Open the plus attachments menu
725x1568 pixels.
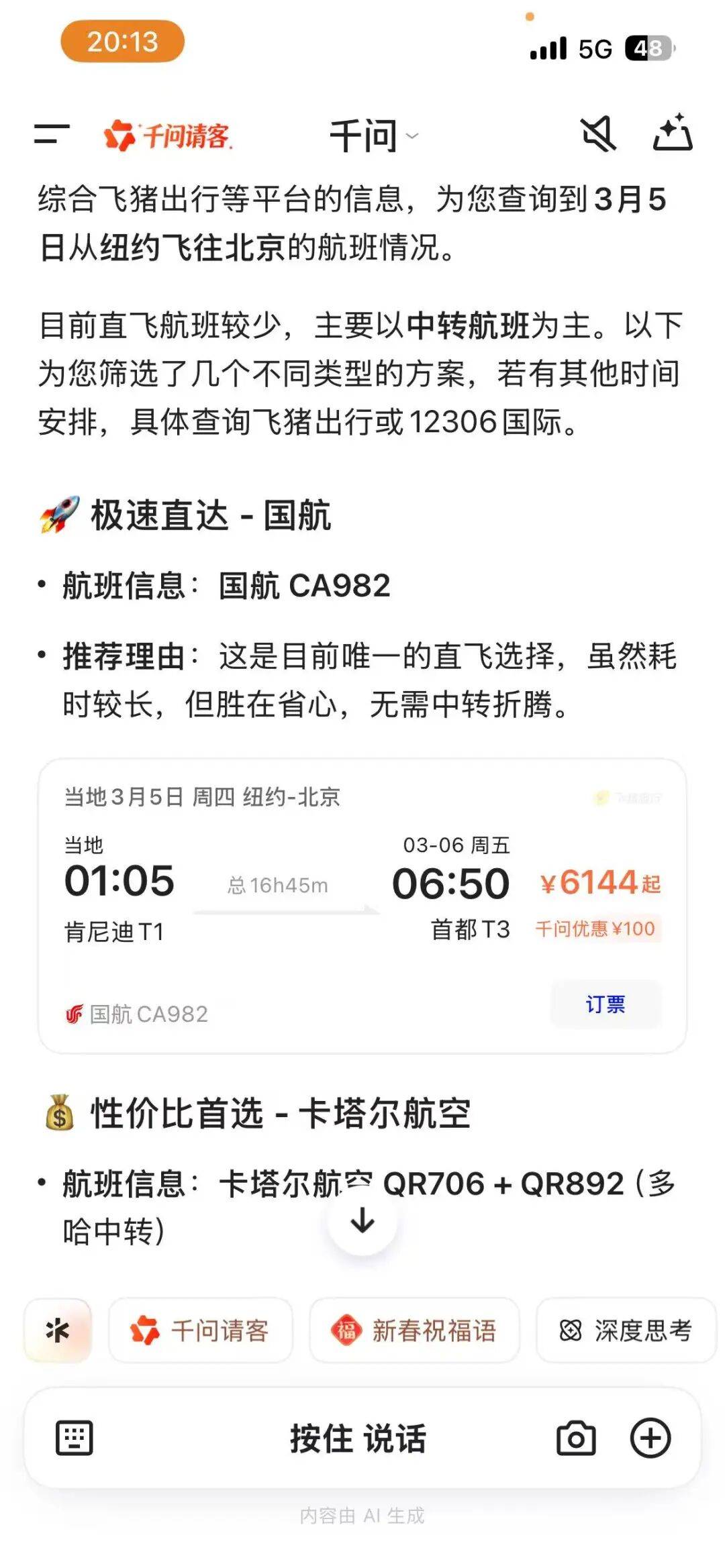coord(650,1438)
